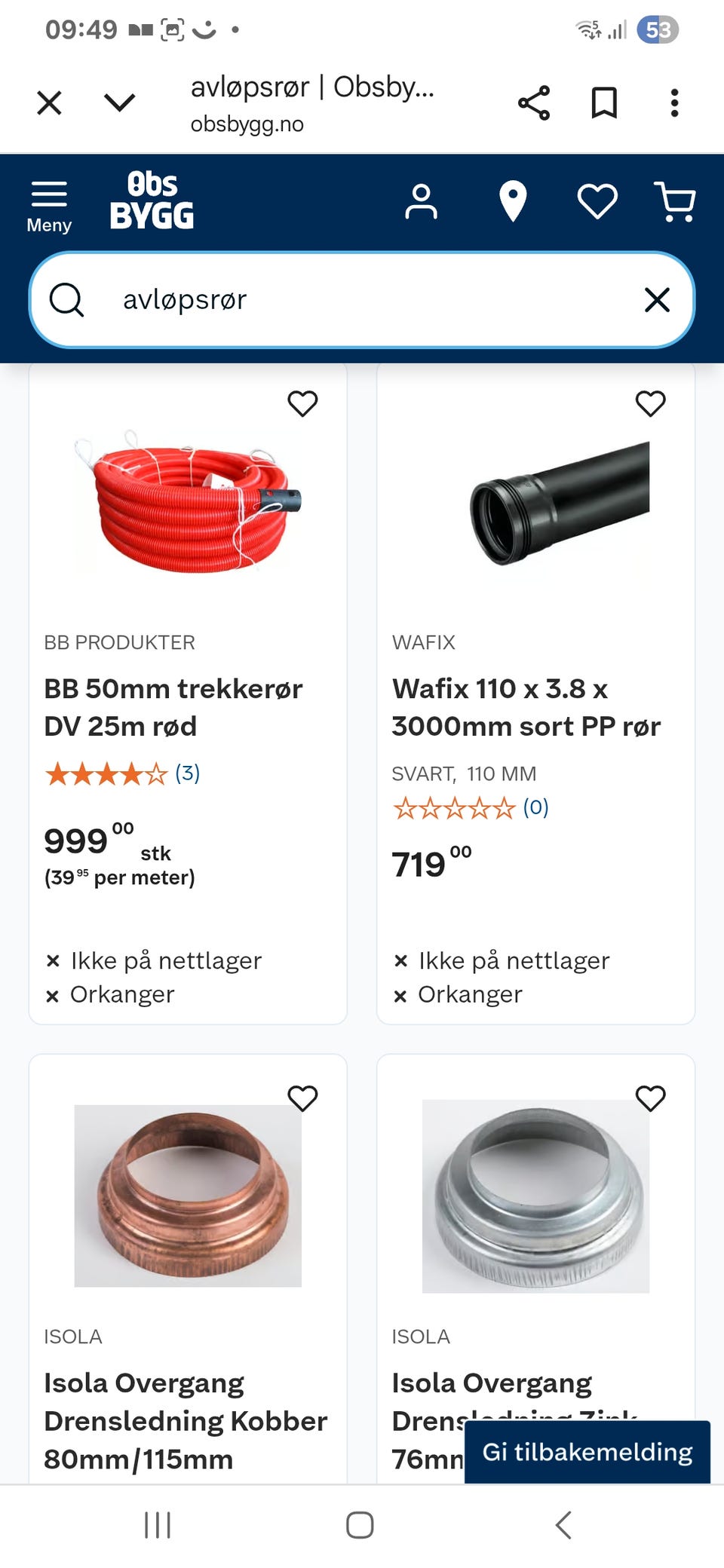
Task: Favorite the Isola Overgang Kobber product
Action: coord(302,1099)
